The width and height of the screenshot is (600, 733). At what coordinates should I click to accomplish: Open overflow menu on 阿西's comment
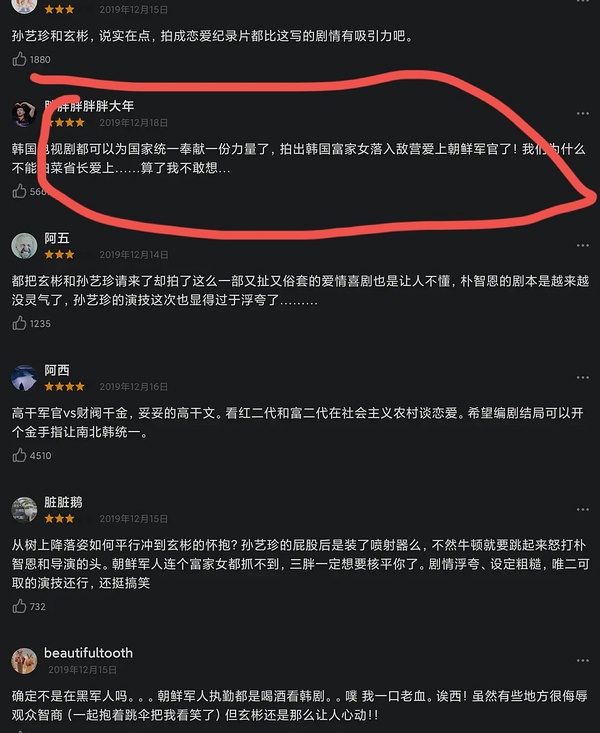(x=582, y=378)
